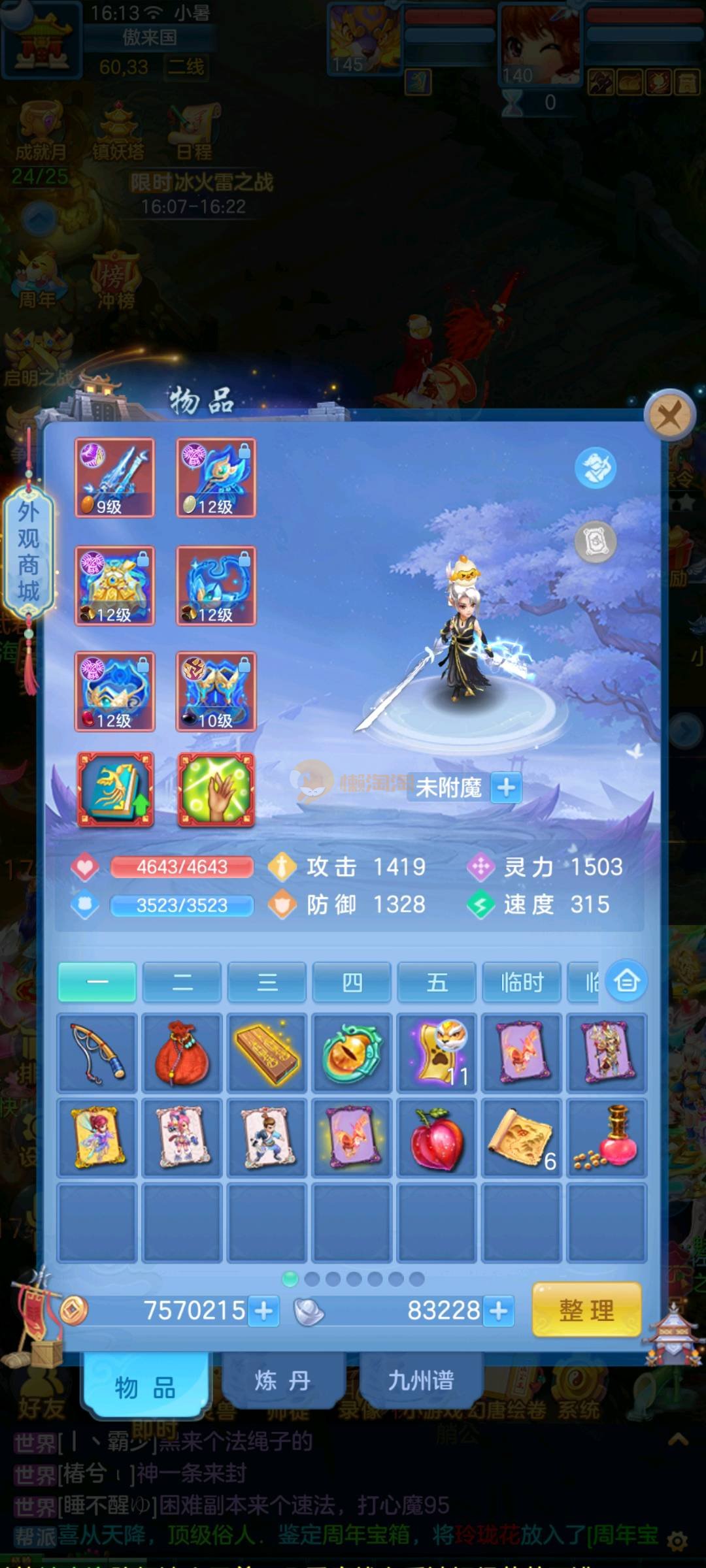Add enchantment with 未附魔 plus button

506,788
